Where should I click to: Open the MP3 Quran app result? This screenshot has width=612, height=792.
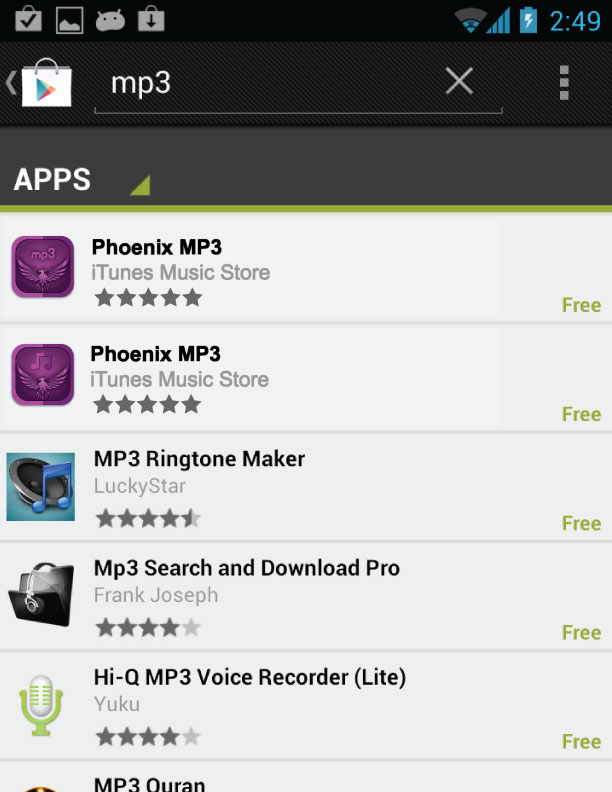[x=300, y=780]
